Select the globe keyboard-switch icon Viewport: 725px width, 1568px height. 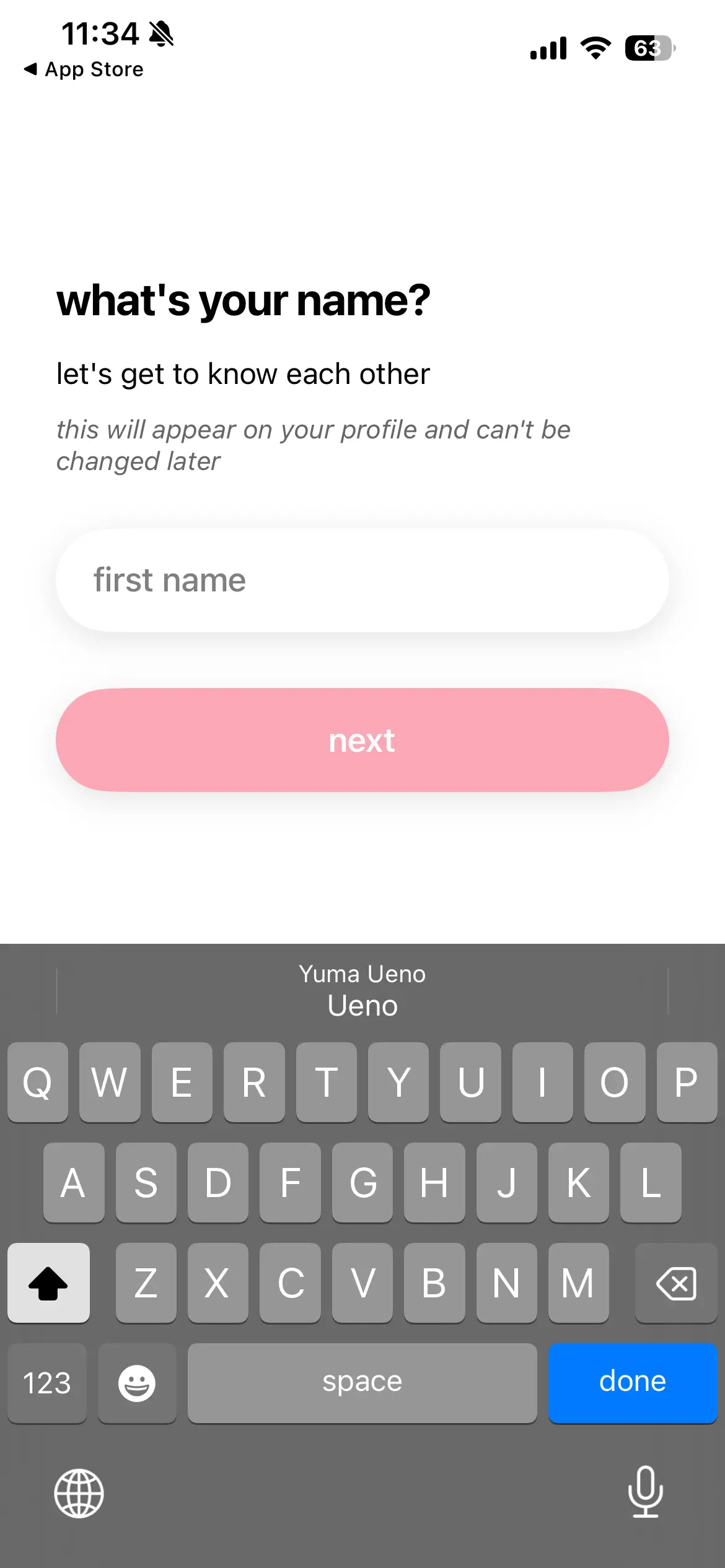coord(77,1494)
